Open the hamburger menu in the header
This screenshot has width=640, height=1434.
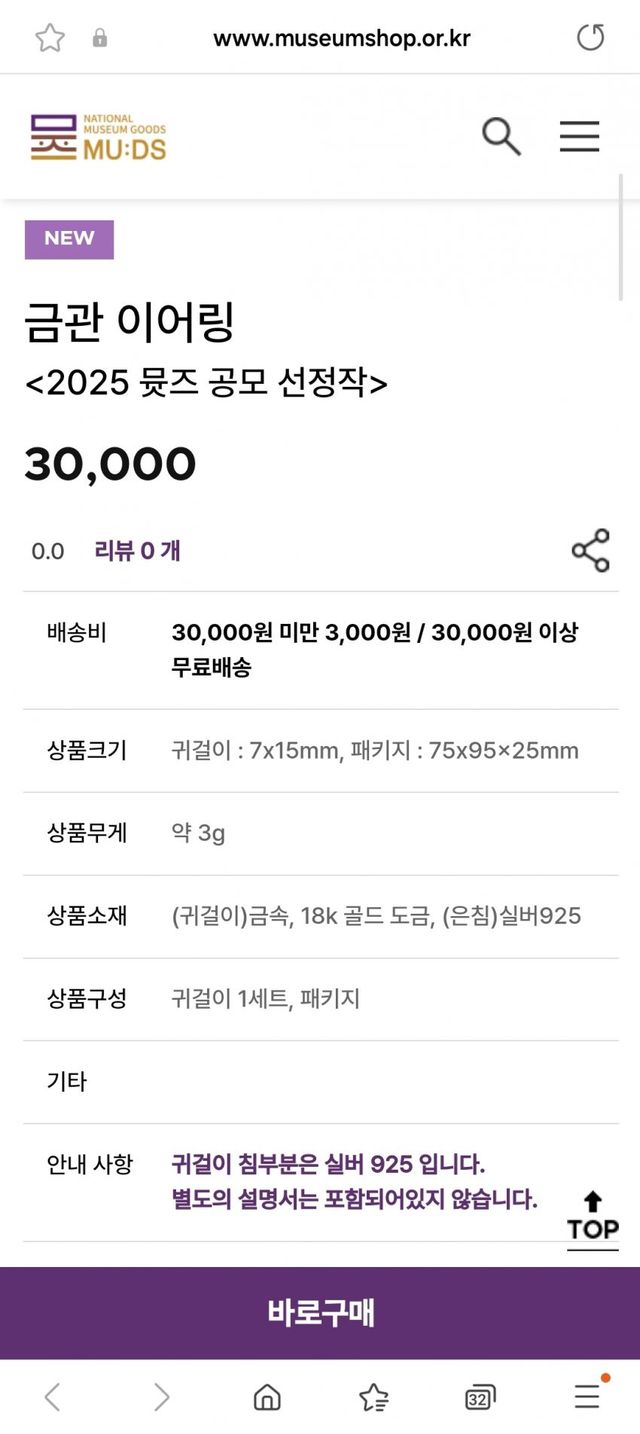tap(579, 136)
